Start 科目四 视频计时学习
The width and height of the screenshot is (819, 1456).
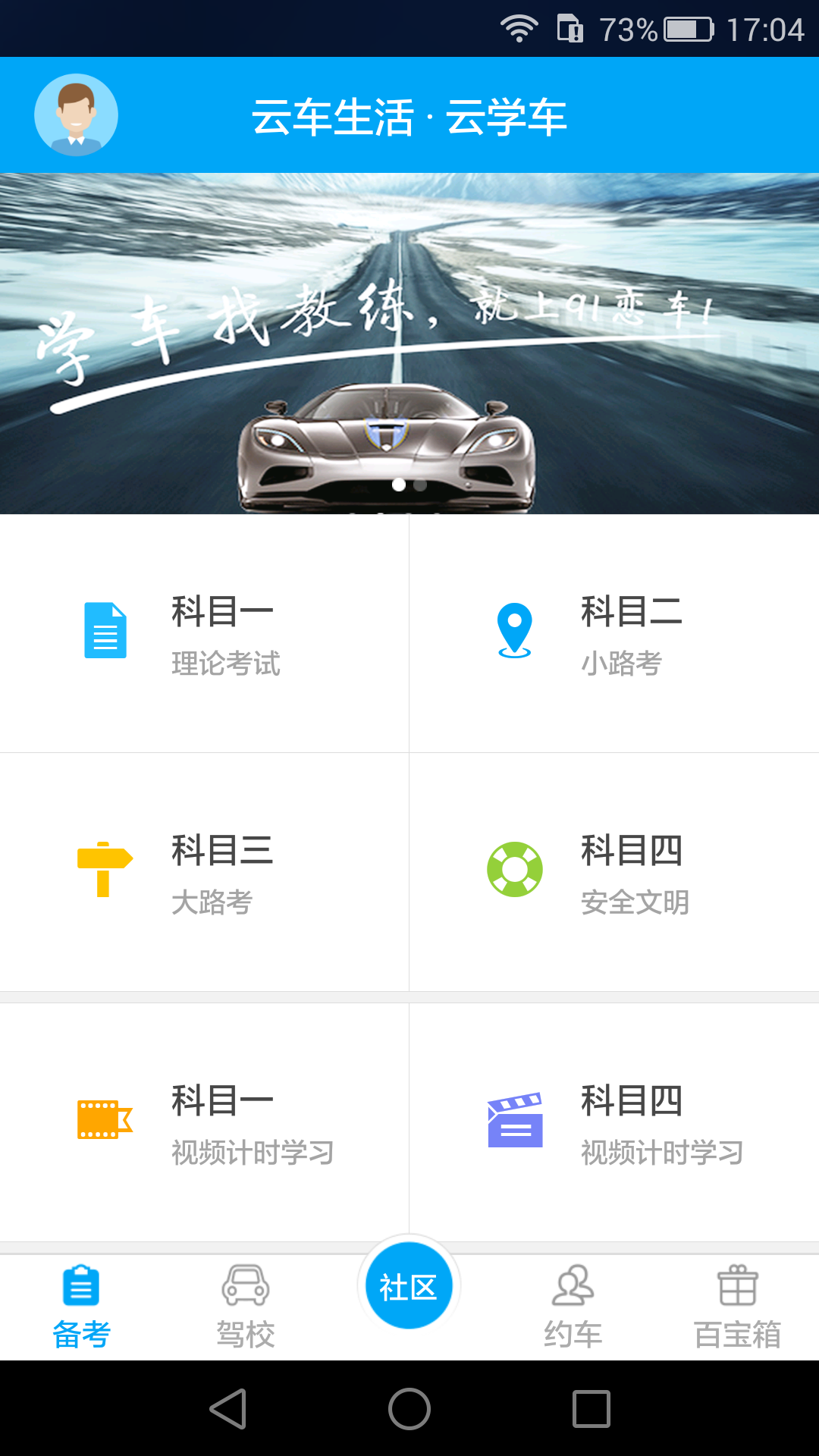(x=614, y=1122)
